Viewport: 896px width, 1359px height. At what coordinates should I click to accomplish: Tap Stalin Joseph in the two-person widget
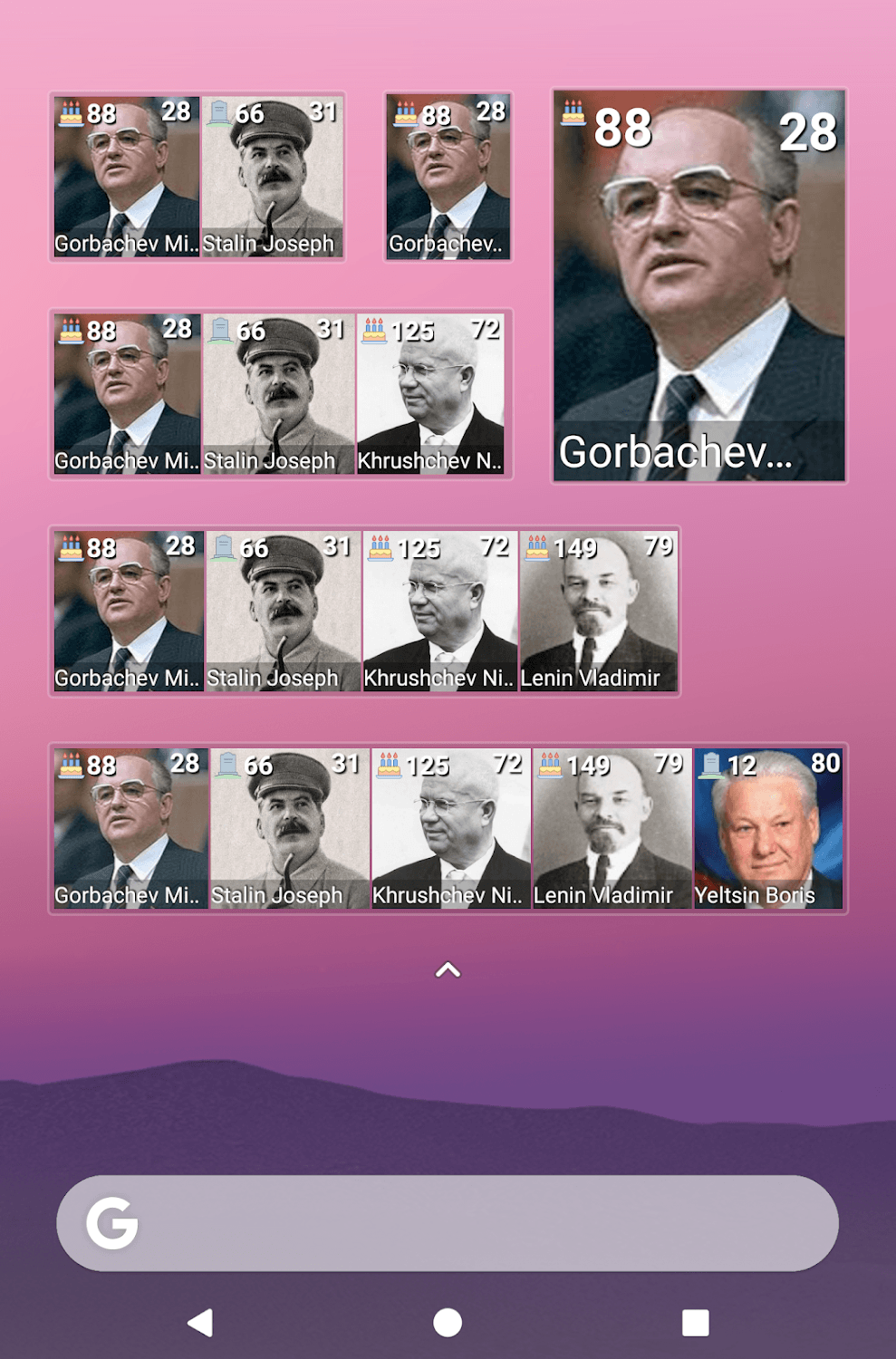point(272,177)
